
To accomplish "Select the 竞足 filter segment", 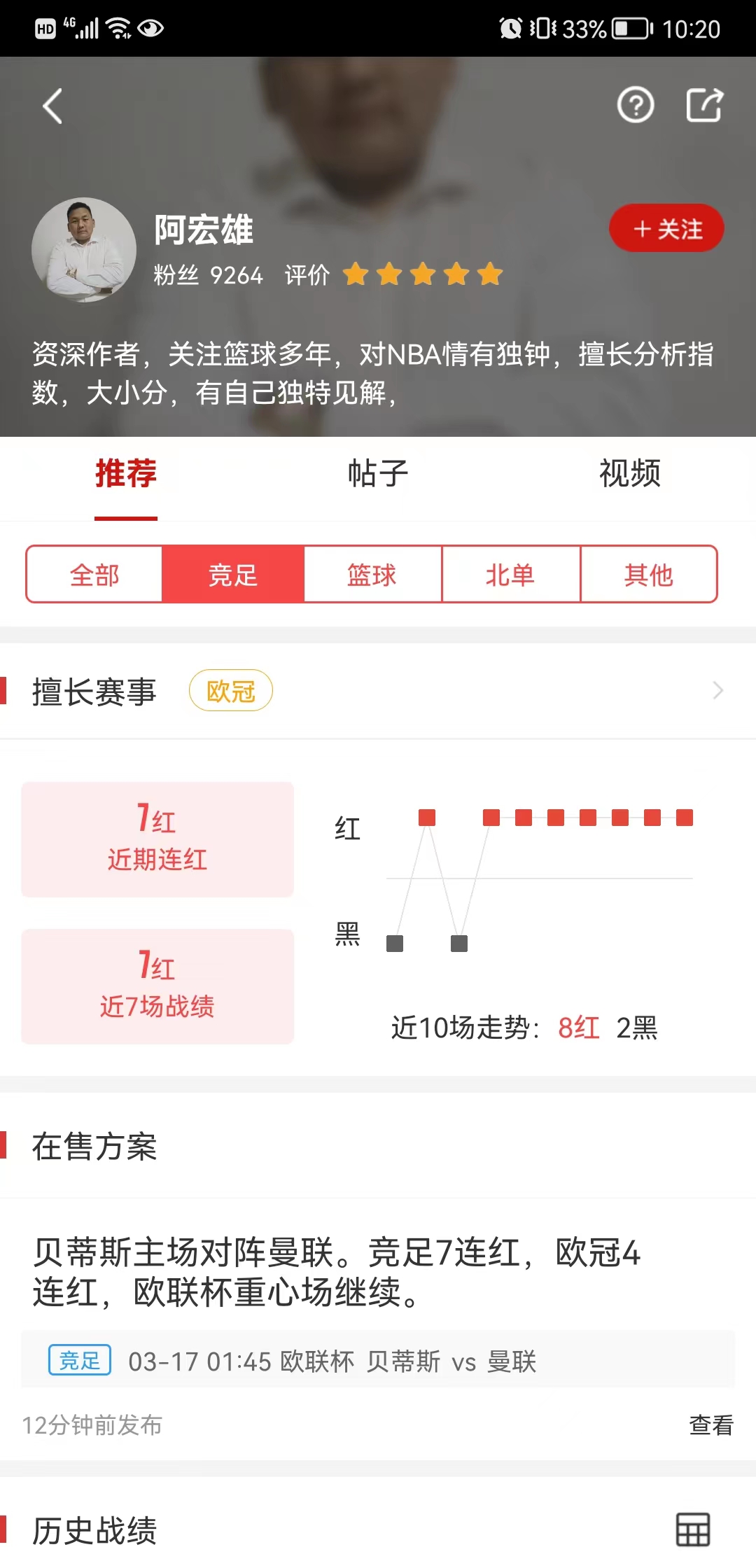I will pyautogui.click(x=233, y=575).
